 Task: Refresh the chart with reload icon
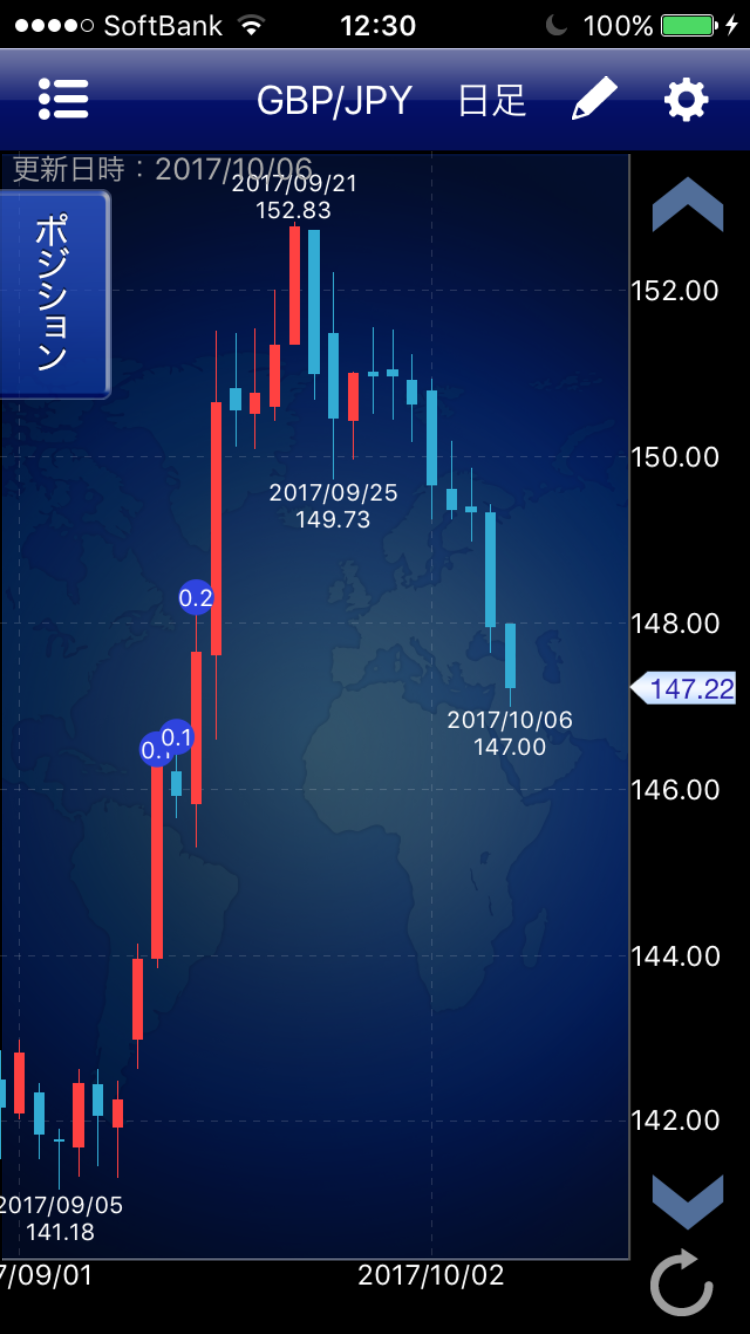point(682,1282)
